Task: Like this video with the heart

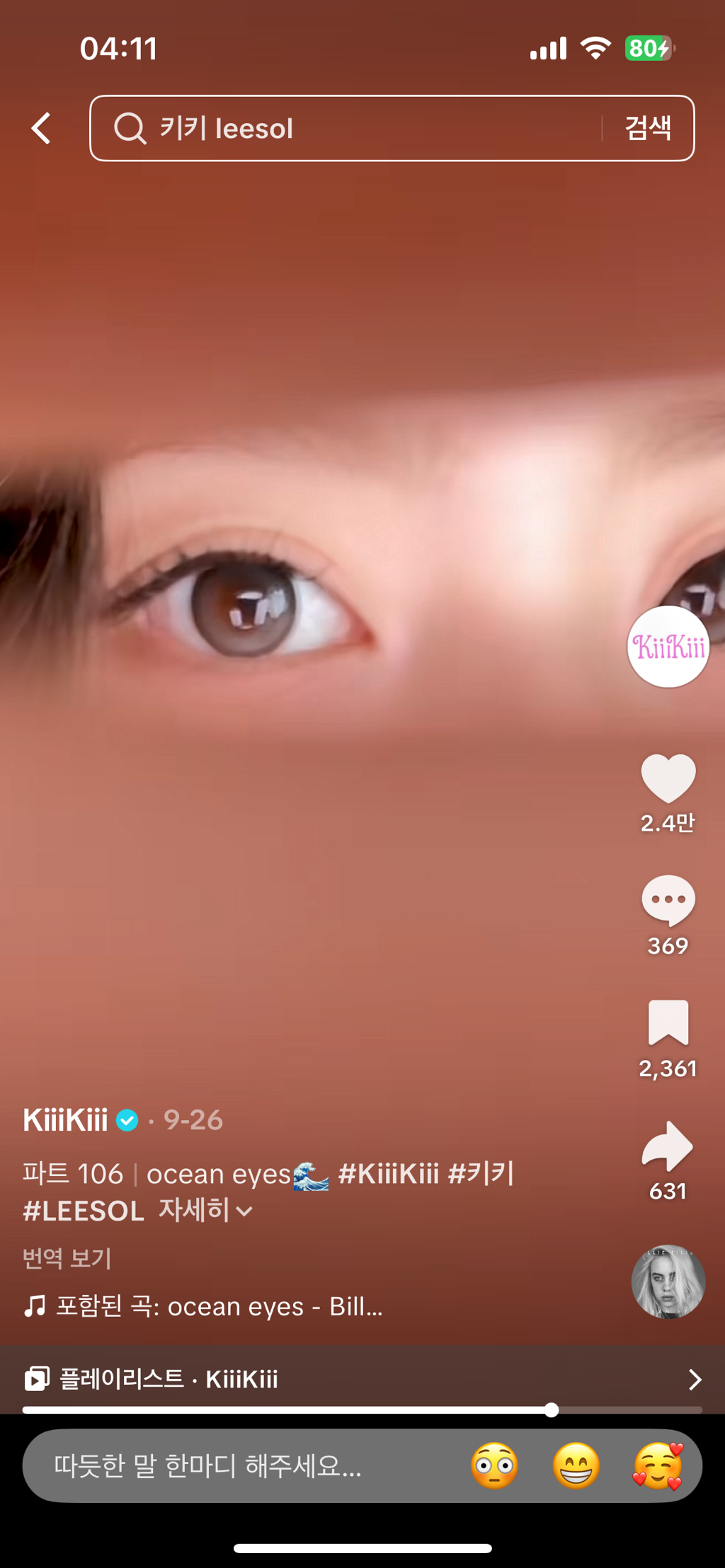Action: tap(668, 778)
